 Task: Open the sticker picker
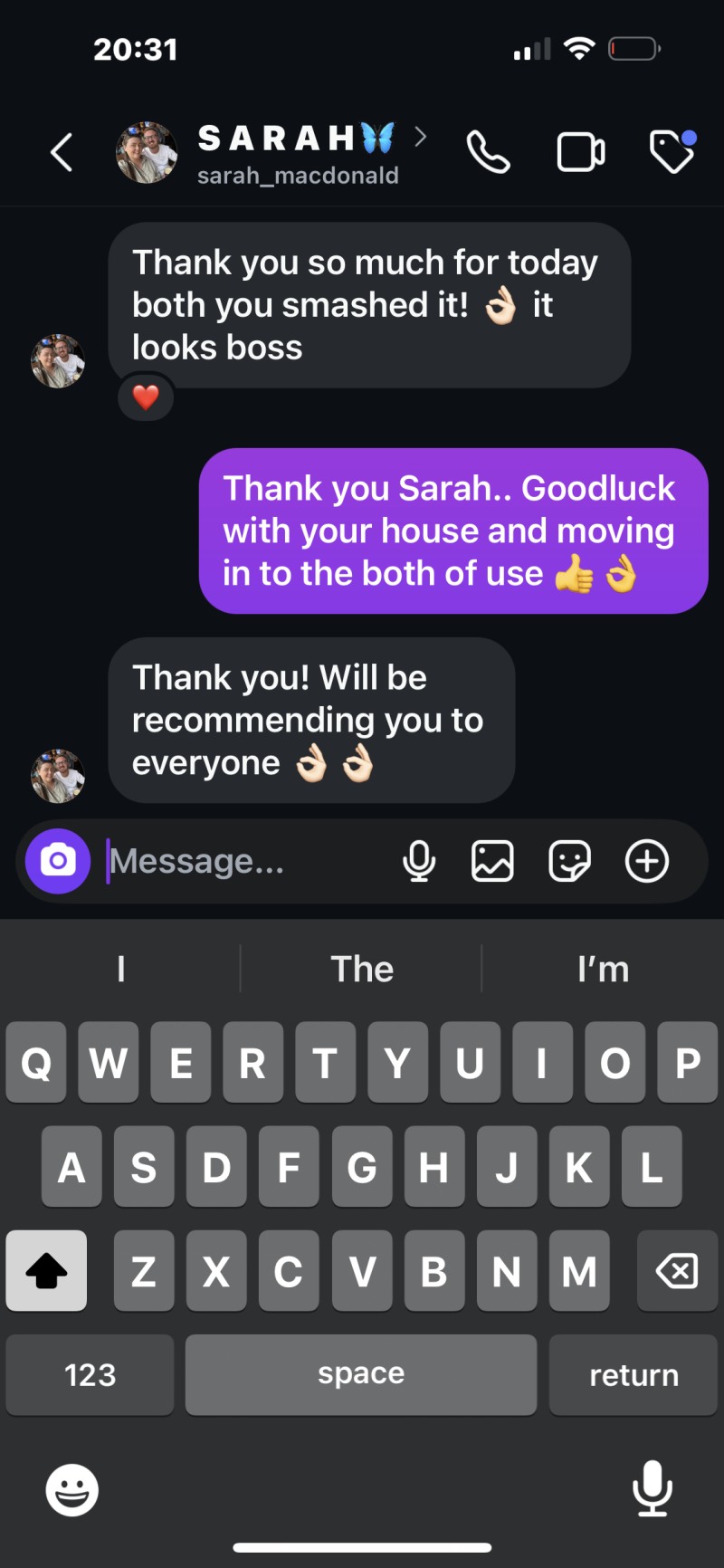569,861
